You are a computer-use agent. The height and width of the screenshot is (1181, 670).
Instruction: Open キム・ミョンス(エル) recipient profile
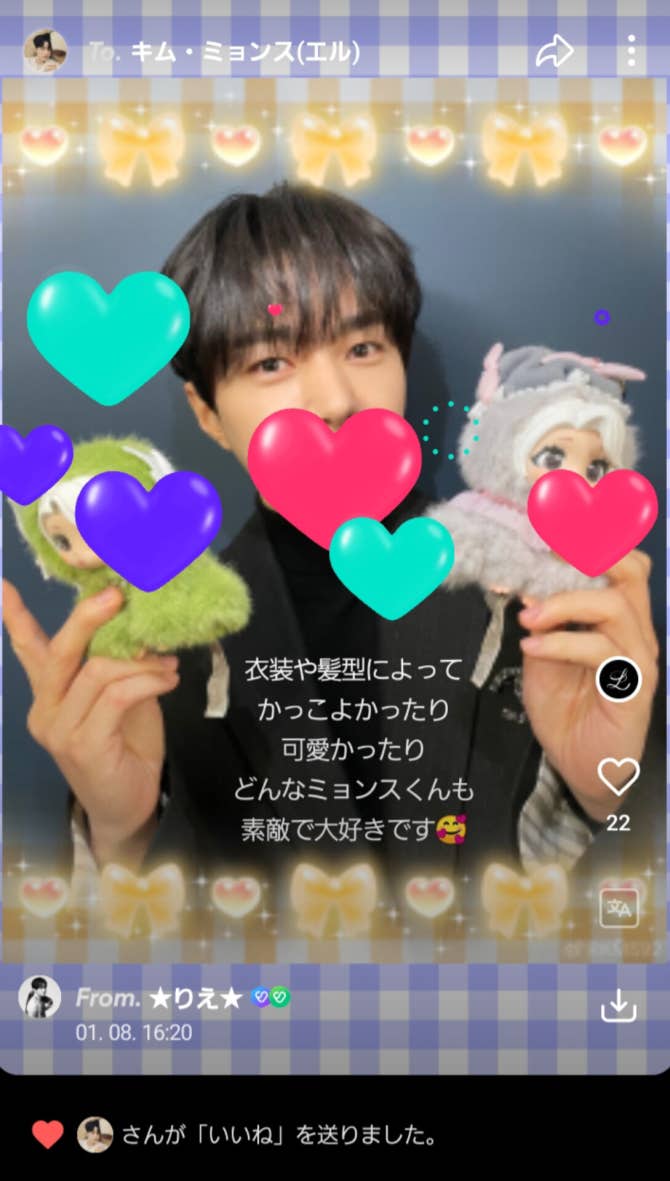44,51
